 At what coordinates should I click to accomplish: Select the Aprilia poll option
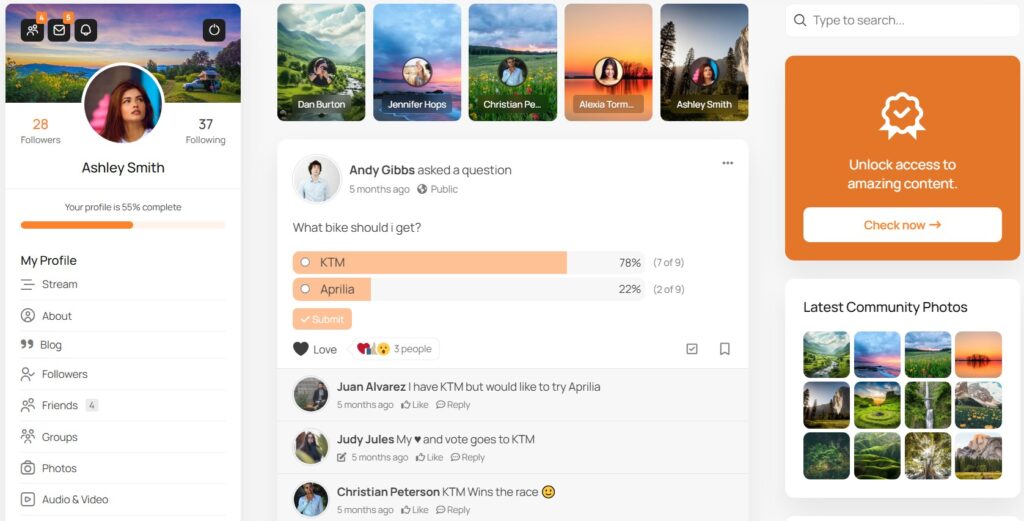305,290
